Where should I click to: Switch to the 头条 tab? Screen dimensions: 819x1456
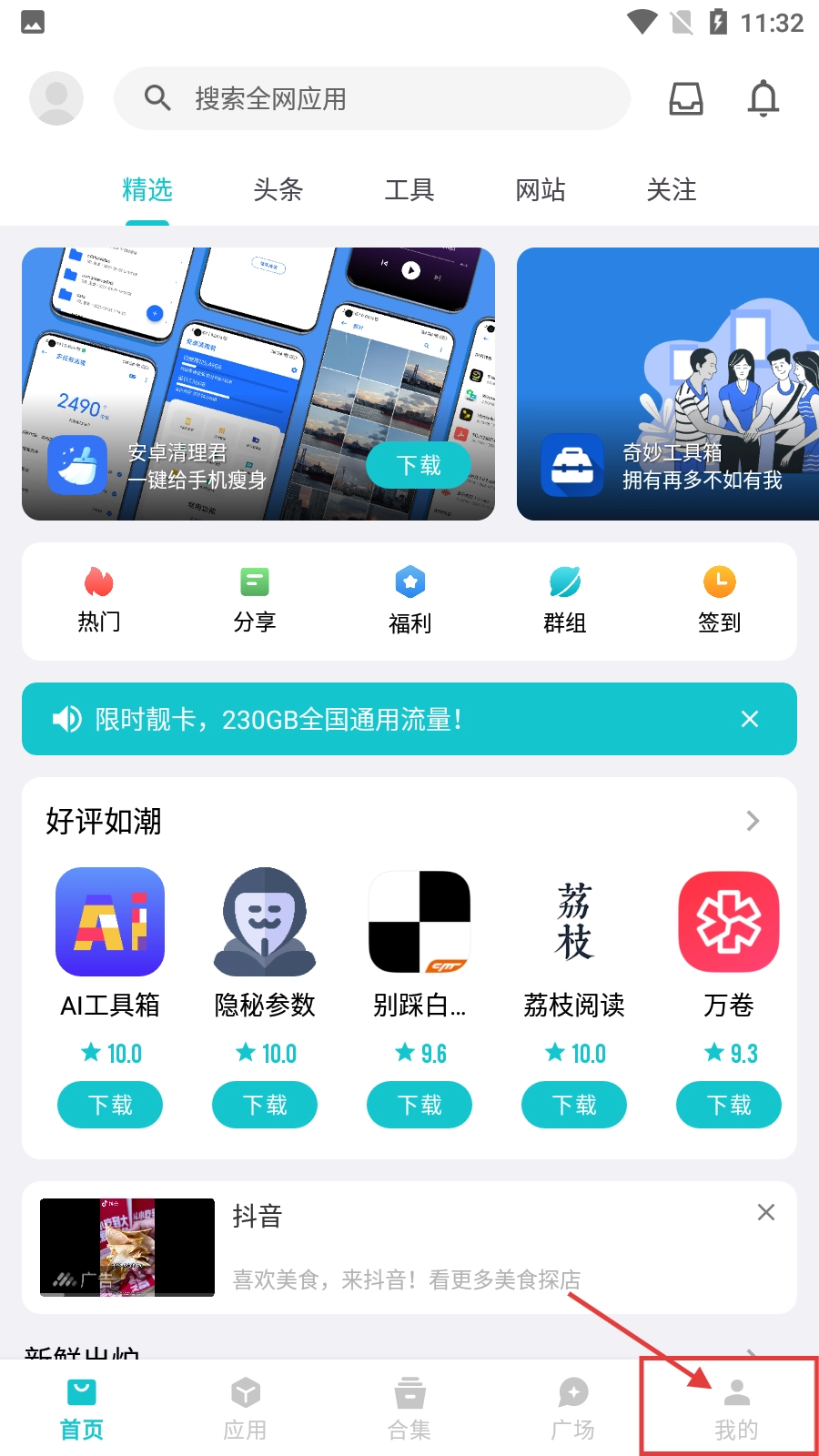pyautogui.click(x=278, y=189)
